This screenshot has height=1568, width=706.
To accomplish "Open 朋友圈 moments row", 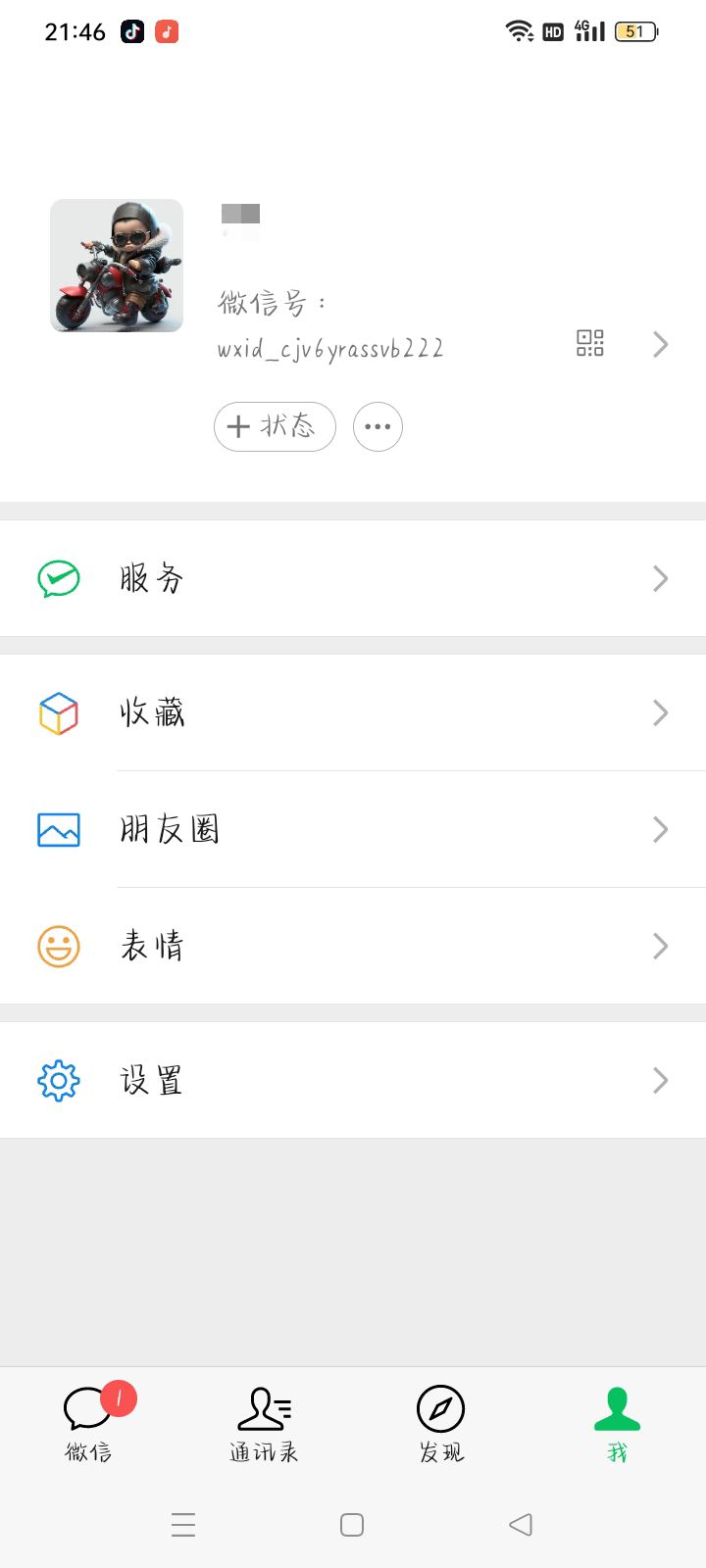I will [x=353, y=829].
